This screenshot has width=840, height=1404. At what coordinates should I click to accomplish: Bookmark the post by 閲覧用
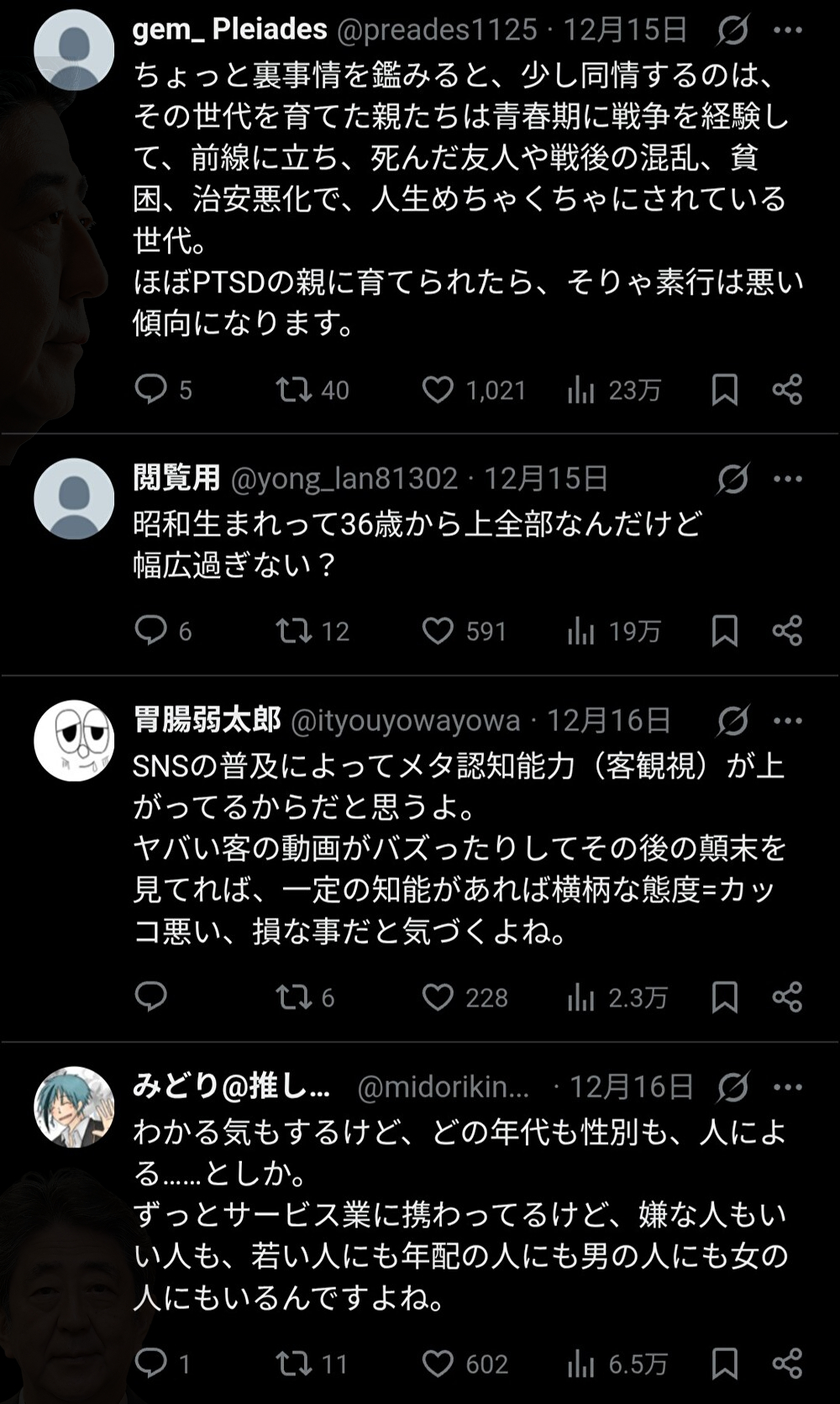[x=725, y=631]
